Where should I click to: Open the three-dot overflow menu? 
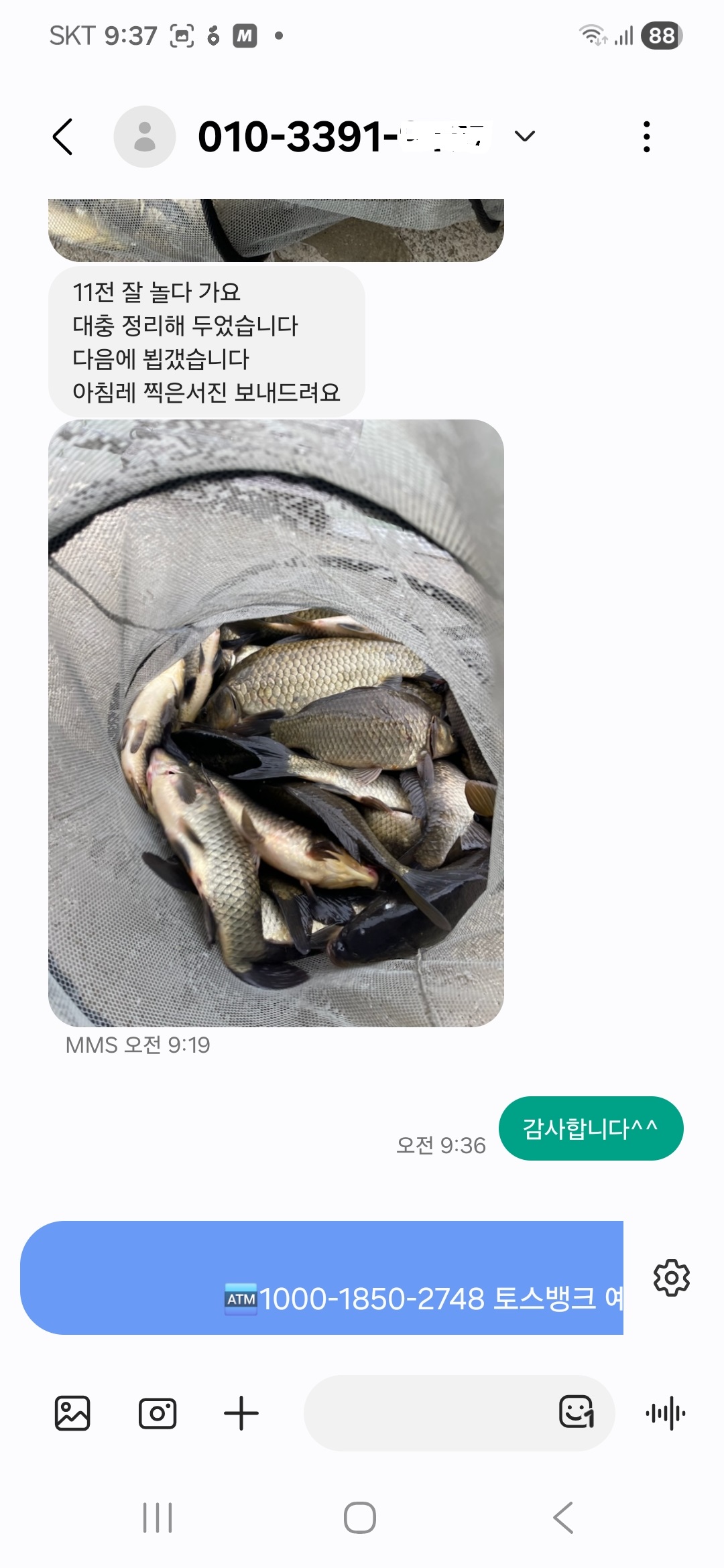click(x=646, y=137)
